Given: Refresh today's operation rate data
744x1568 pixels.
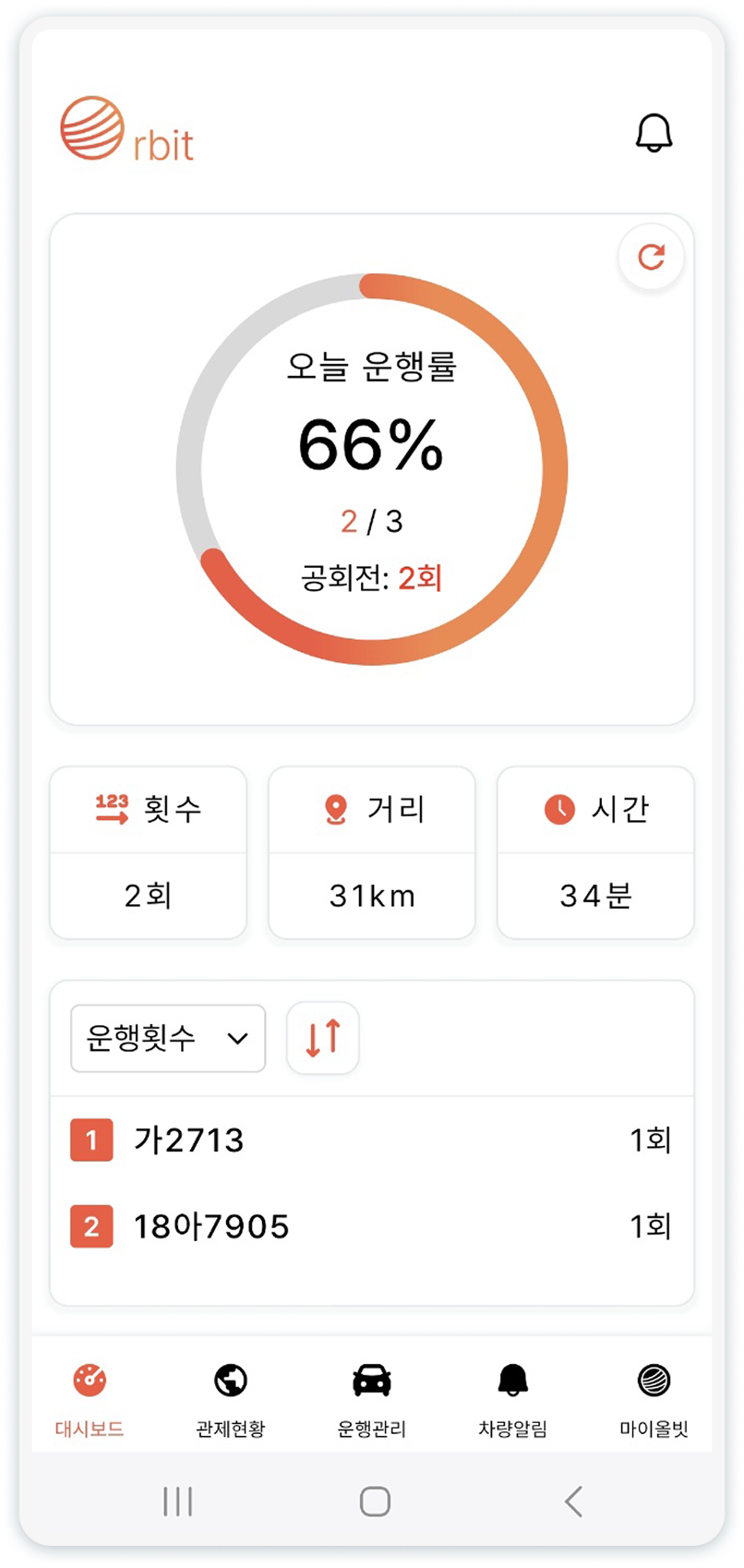Looking at the screenshot, I should pyautogui.click(x=650, y=258).
